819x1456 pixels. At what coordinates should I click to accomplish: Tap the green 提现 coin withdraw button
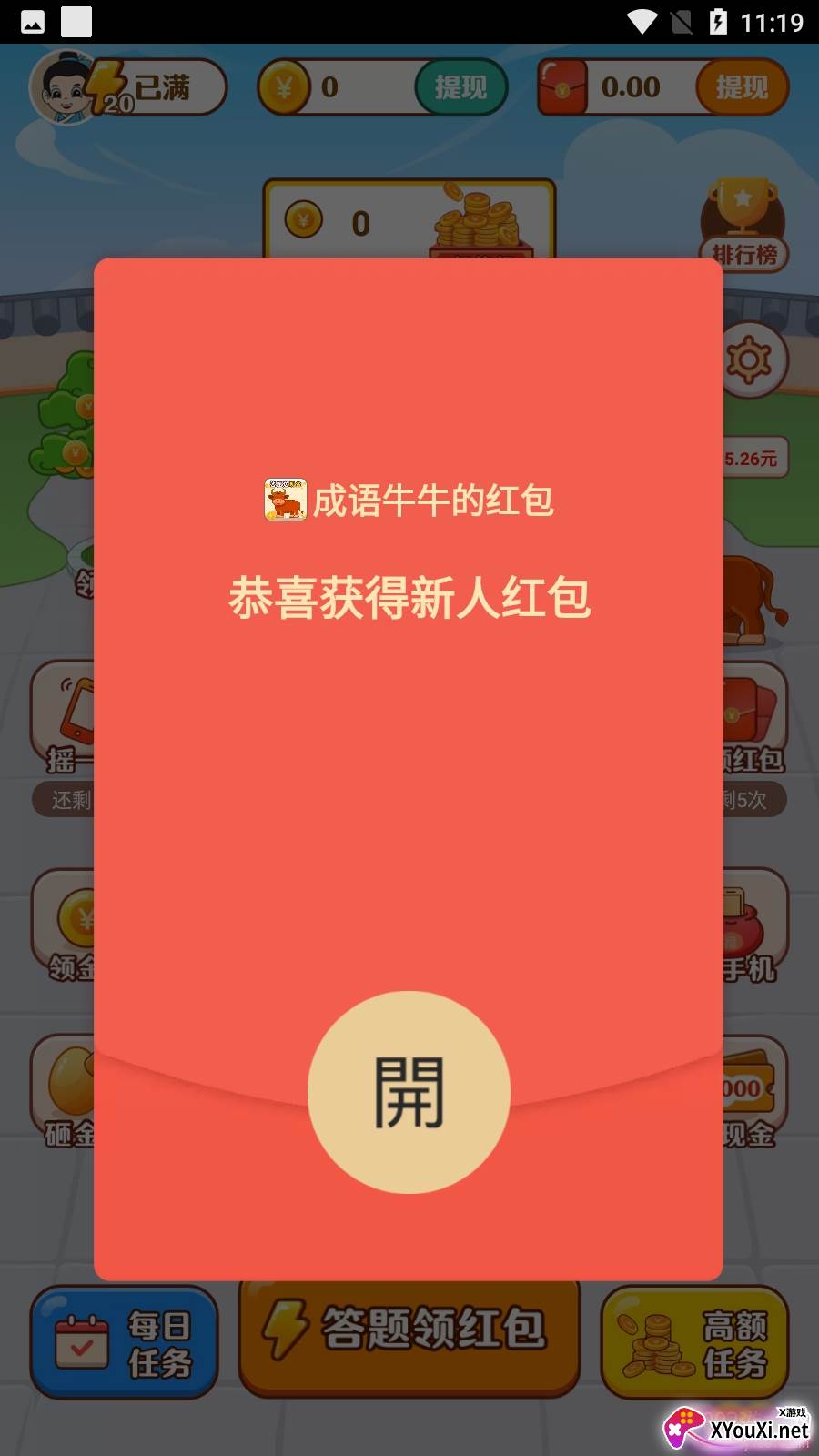point(460,87)
